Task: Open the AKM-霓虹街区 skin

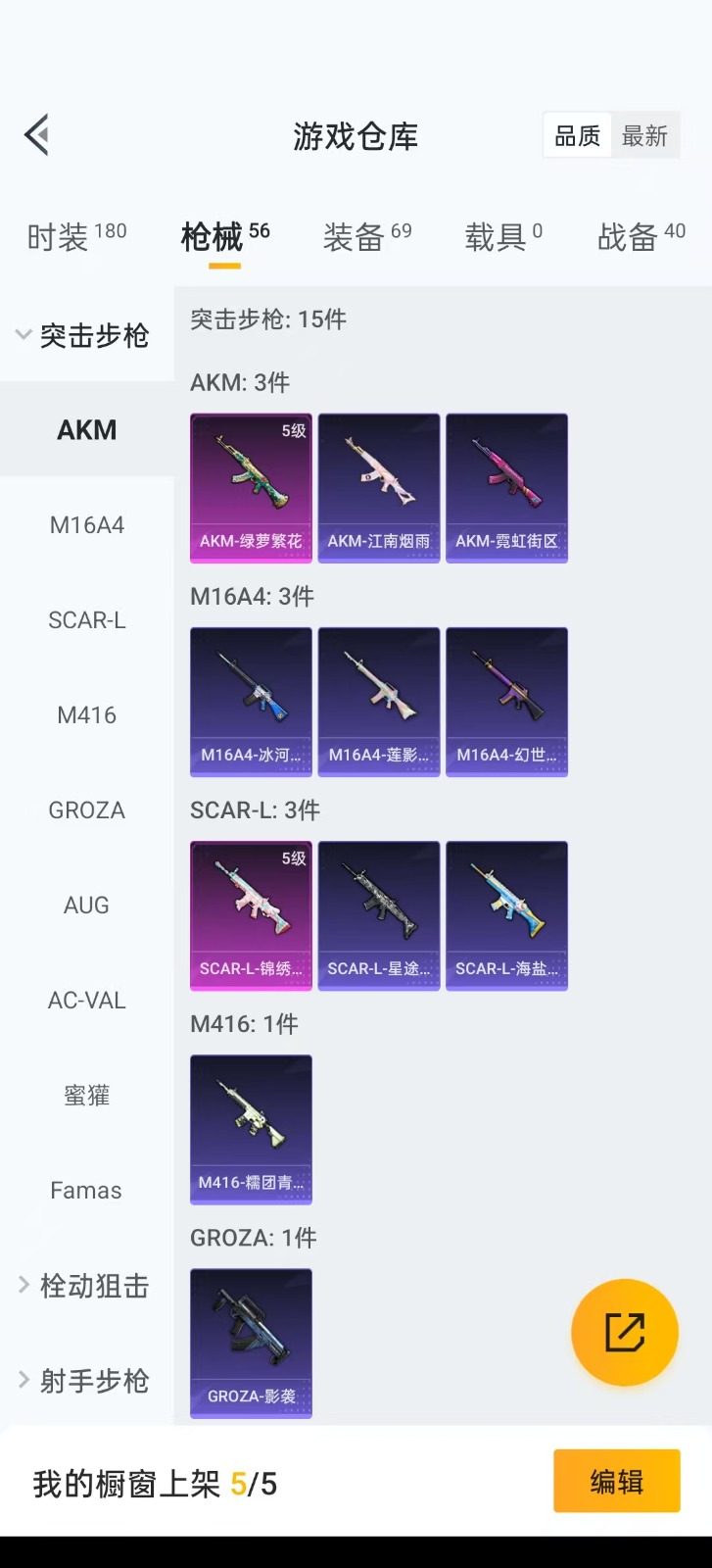Action: point(506,487)
